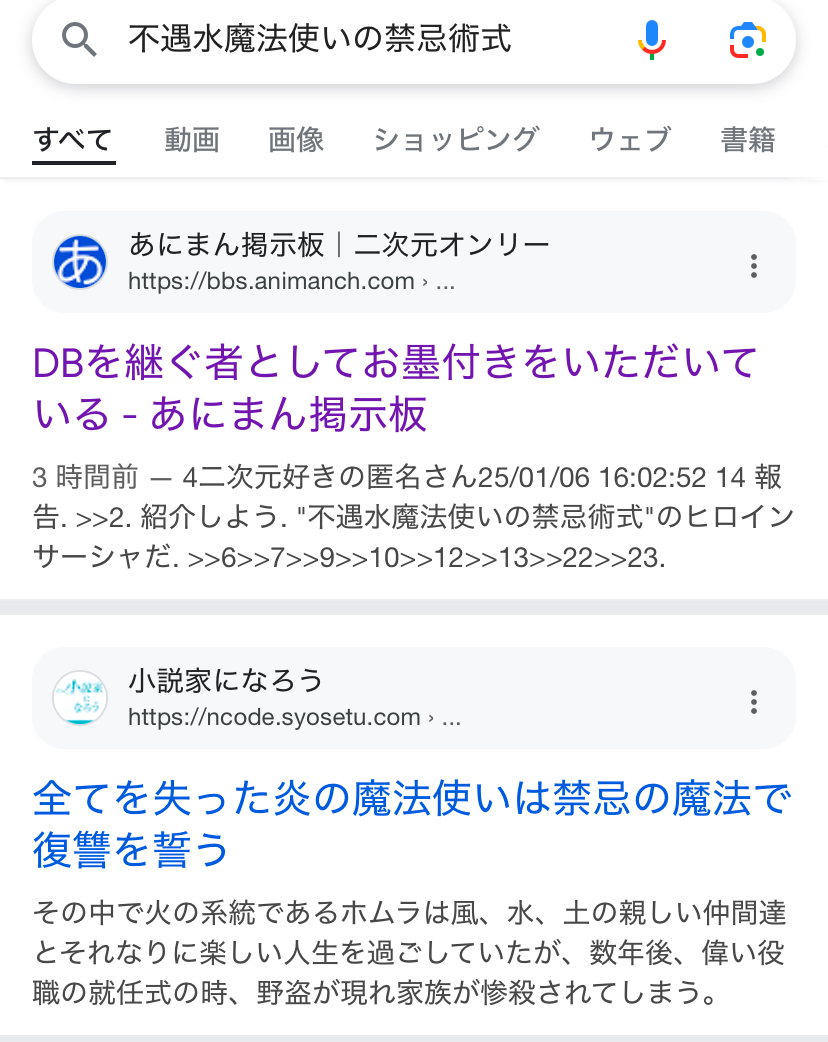Switch to the ショッピング tab

pyautogui.click(x=456, y=140)
